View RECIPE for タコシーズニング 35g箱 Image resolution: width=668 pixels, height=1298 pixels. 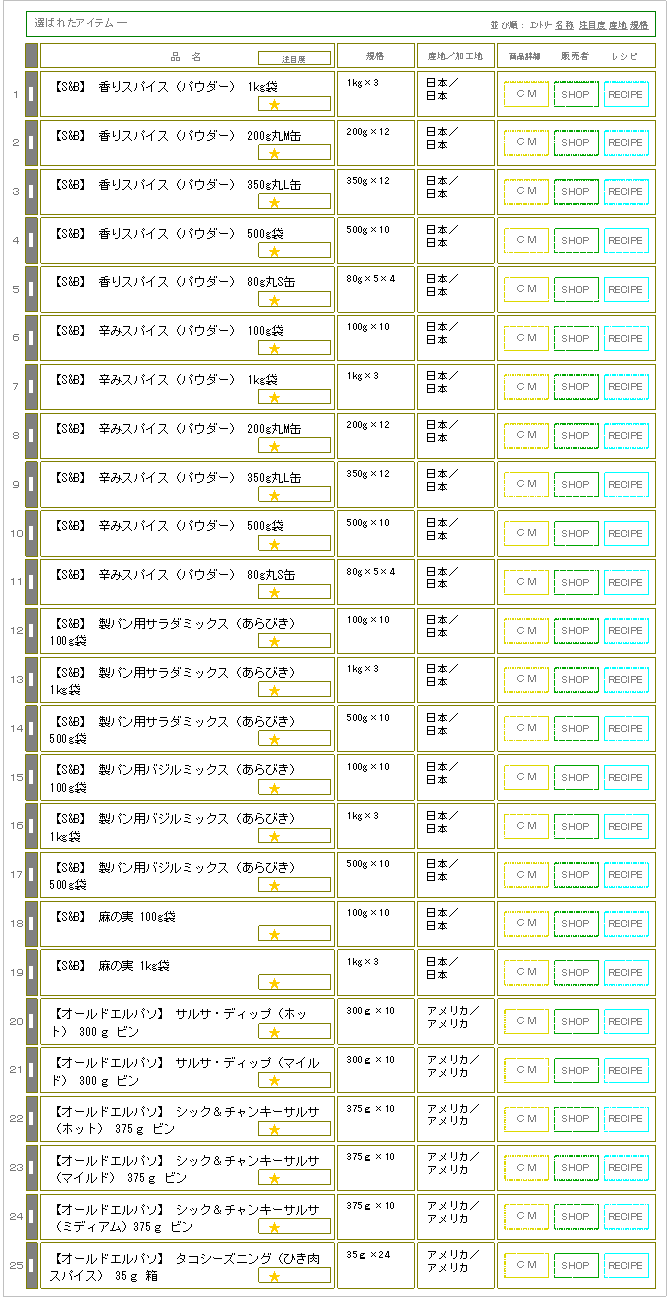tap(626, 1266)
